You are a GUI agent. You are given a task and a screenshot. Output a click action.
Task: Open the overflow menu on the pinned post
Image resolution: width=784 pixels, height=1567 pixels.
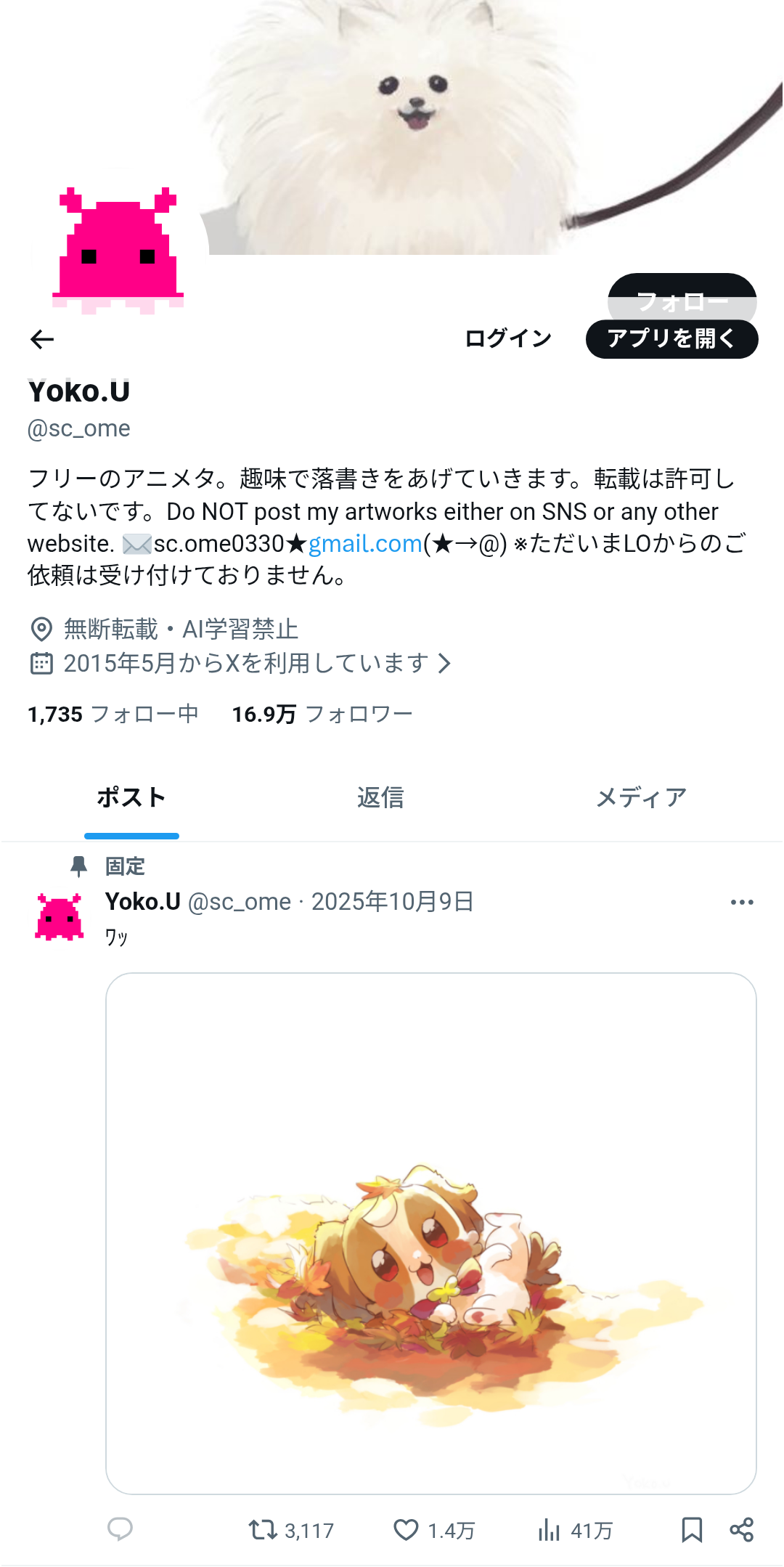tap(741, 902)
